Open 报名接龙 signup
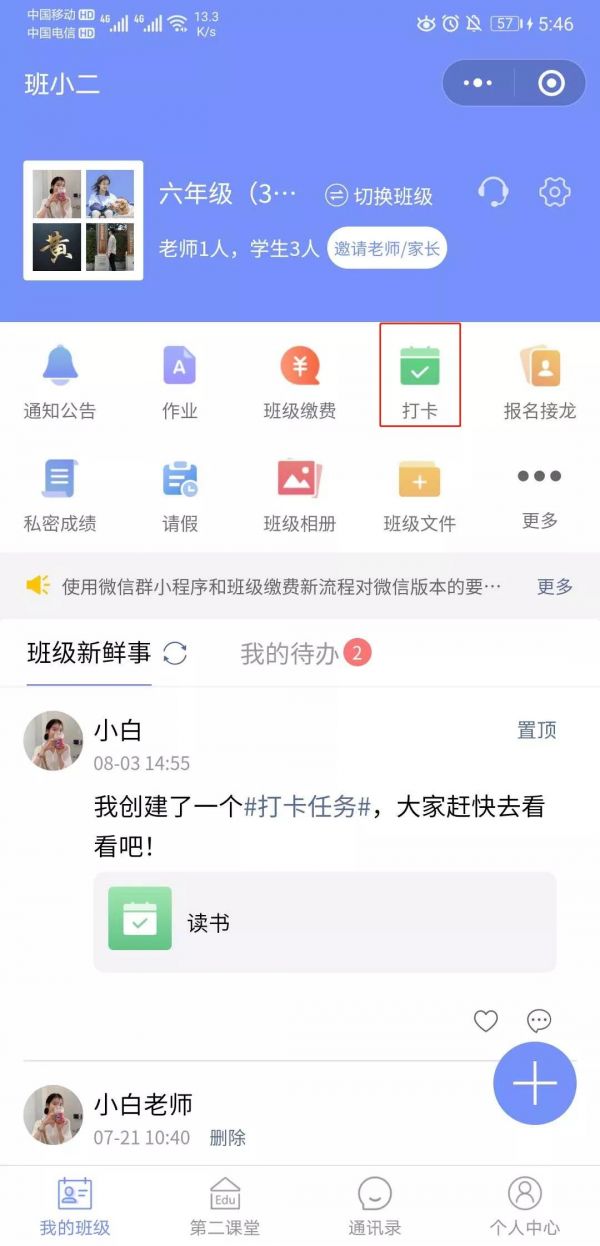 (540, 381)
